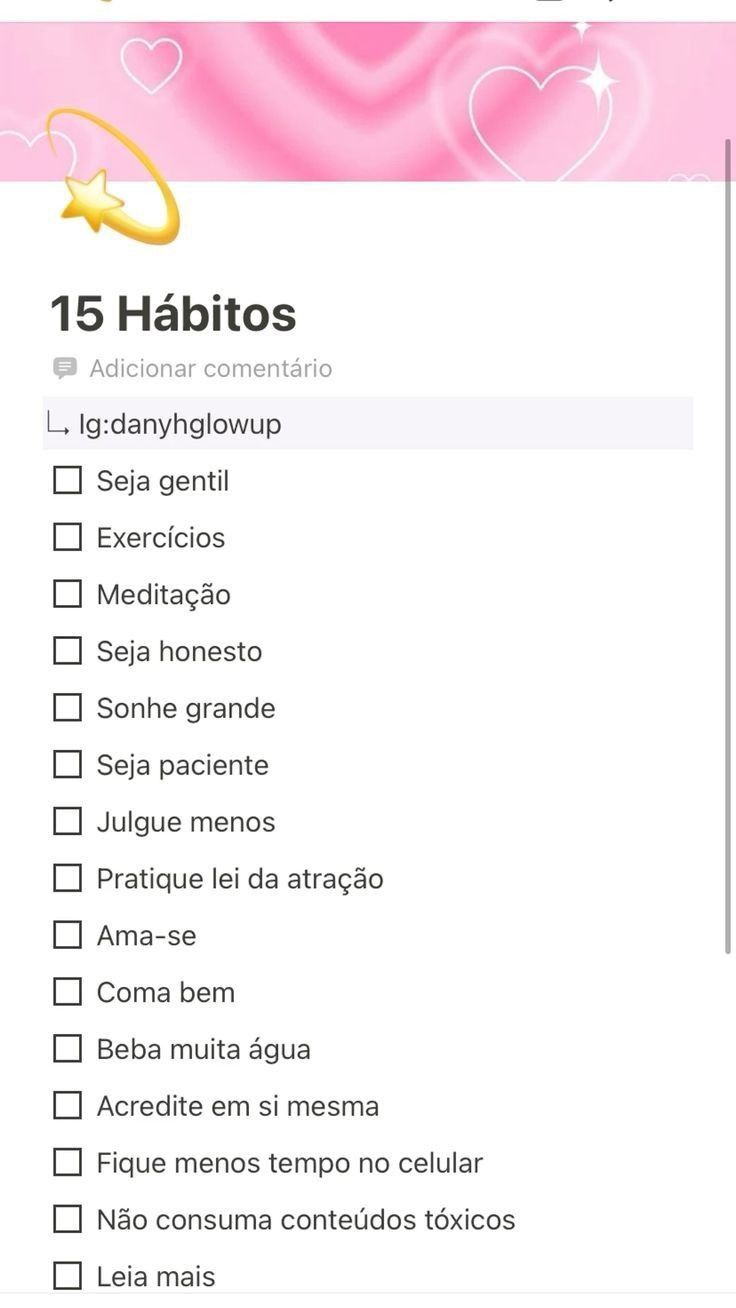
Task: Select Acredite em si mesma checkbox
Action: coord(67,1106)
